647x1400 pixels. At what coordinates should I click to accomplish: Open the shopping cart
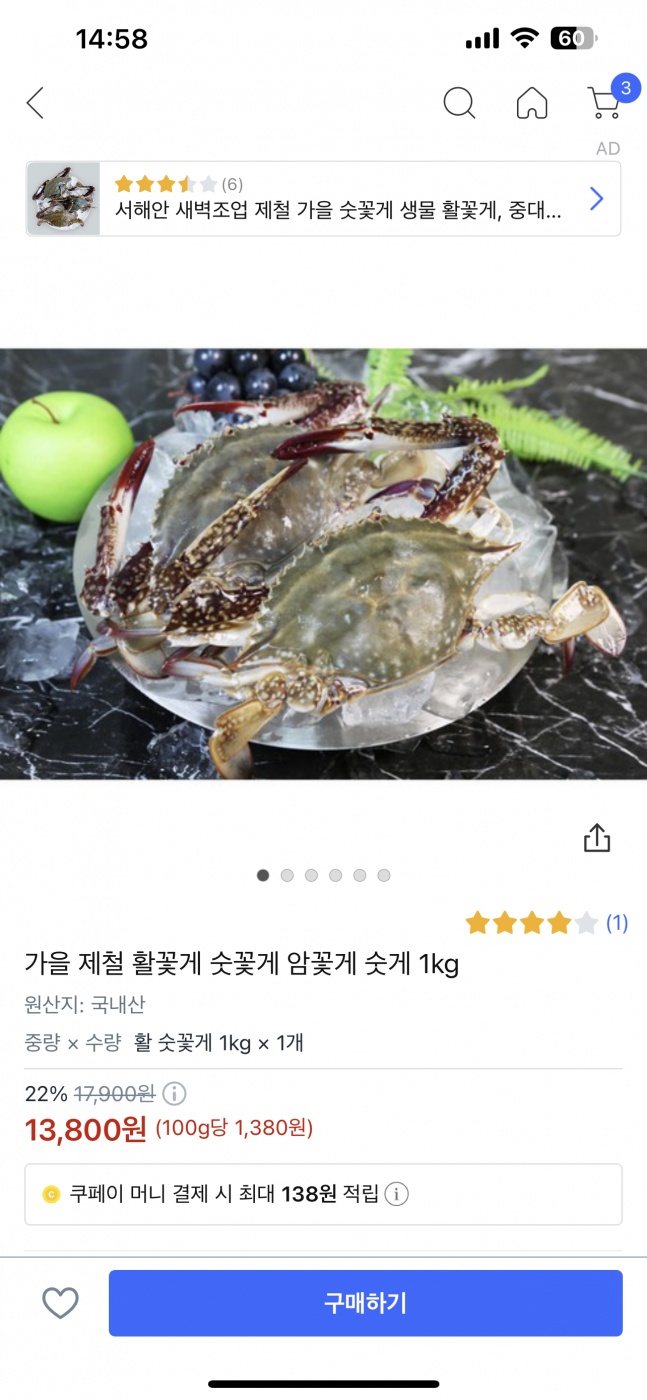[x=604, y=102]
